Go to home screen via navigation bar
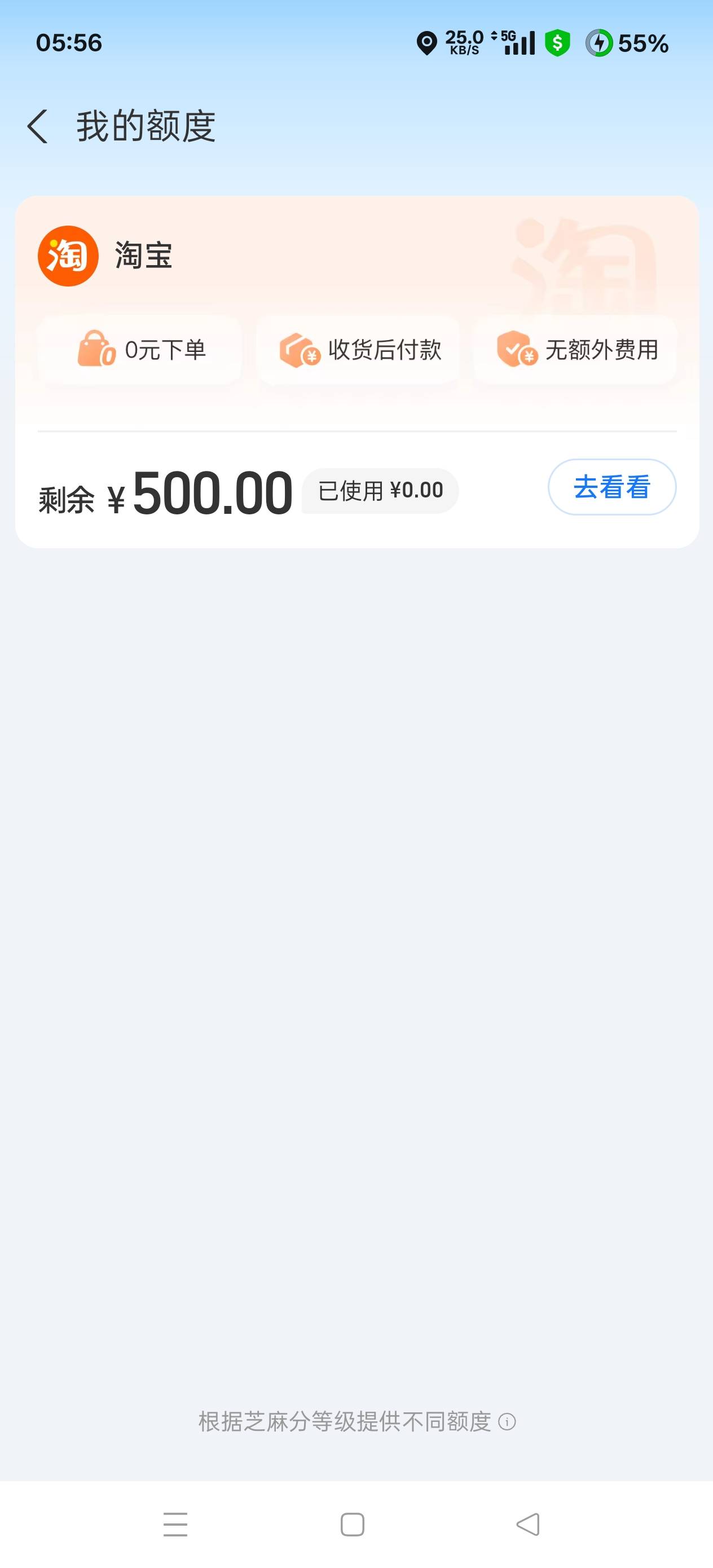Screen dimensions: 713x1568 point(352,1524)
